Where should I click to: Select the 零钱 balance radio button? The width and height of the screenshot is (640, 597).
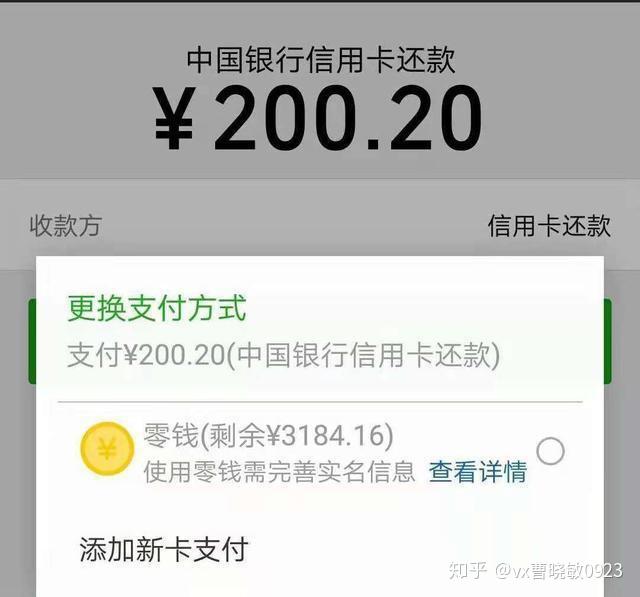point(550,451)
